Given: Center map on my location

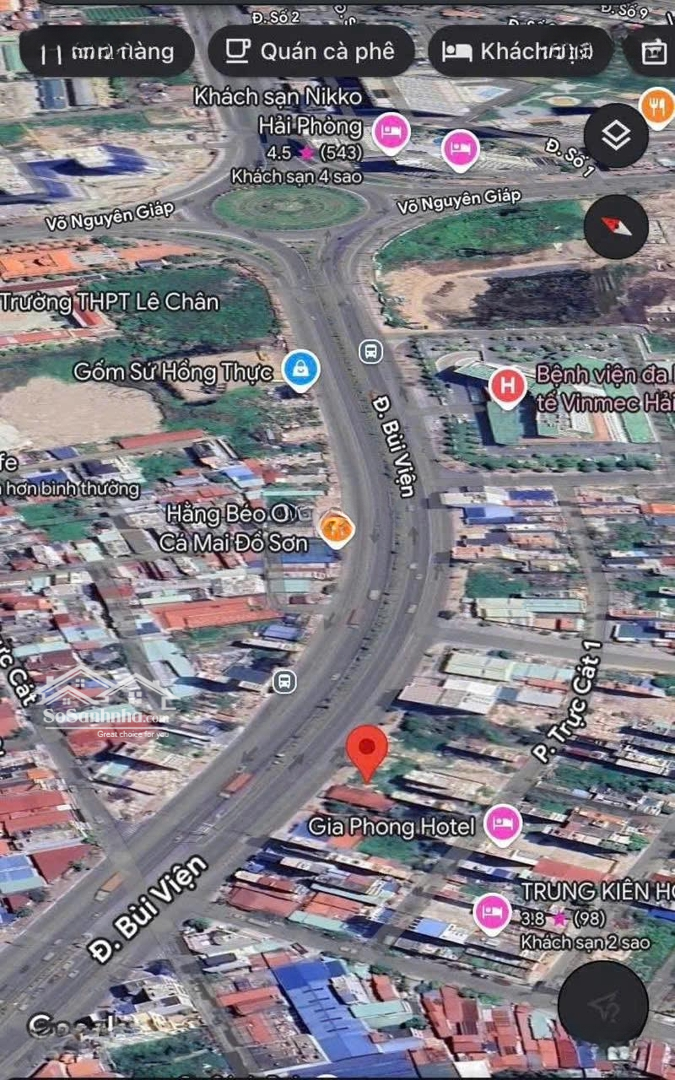Looking at the screenshot, I should point(603,1006).
